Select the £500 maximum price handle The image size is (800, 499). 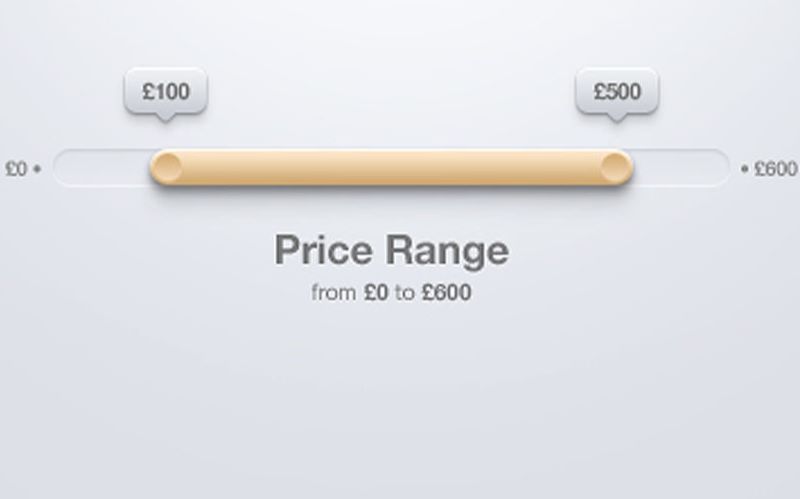[617, 166]
